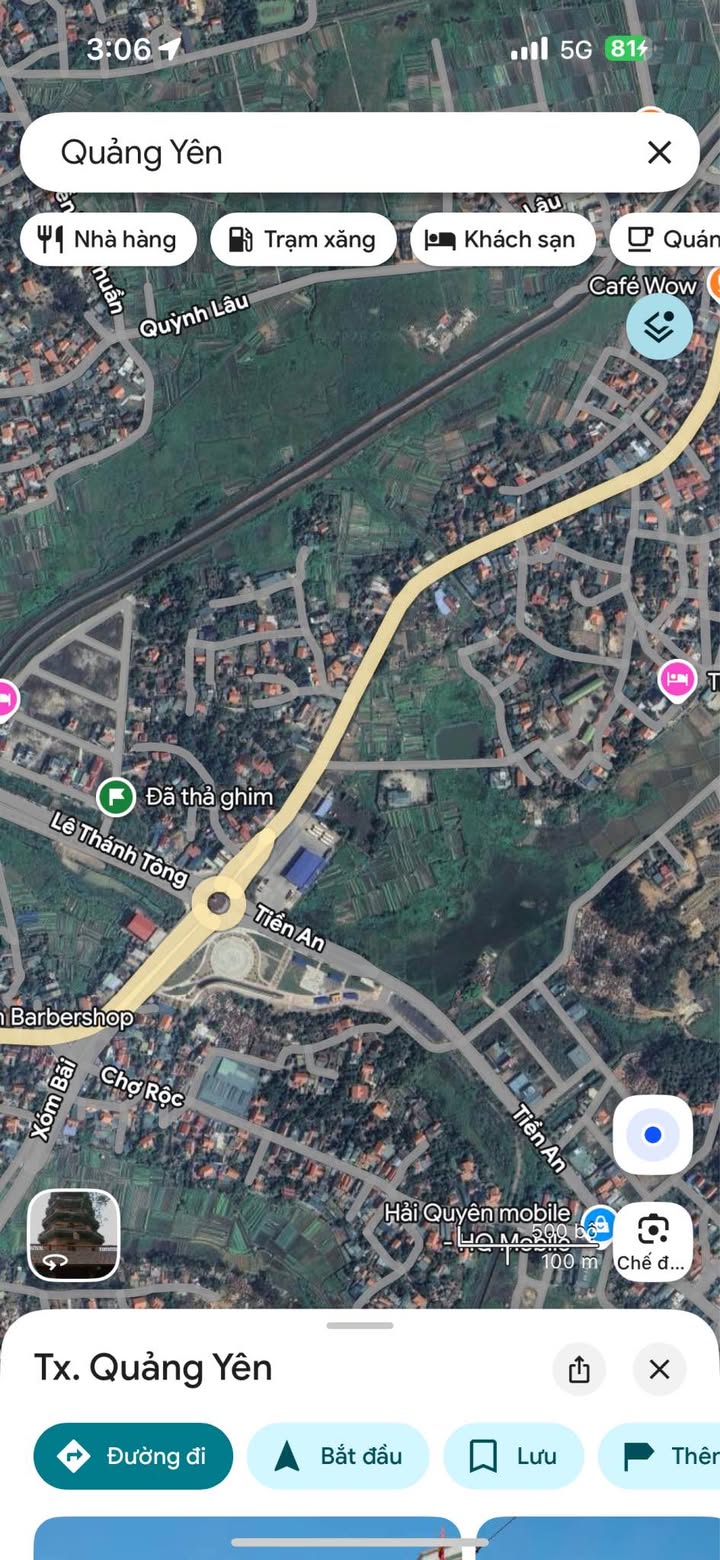Open the map layers button
720x1560 pixels.
click(x=659, y=326)
